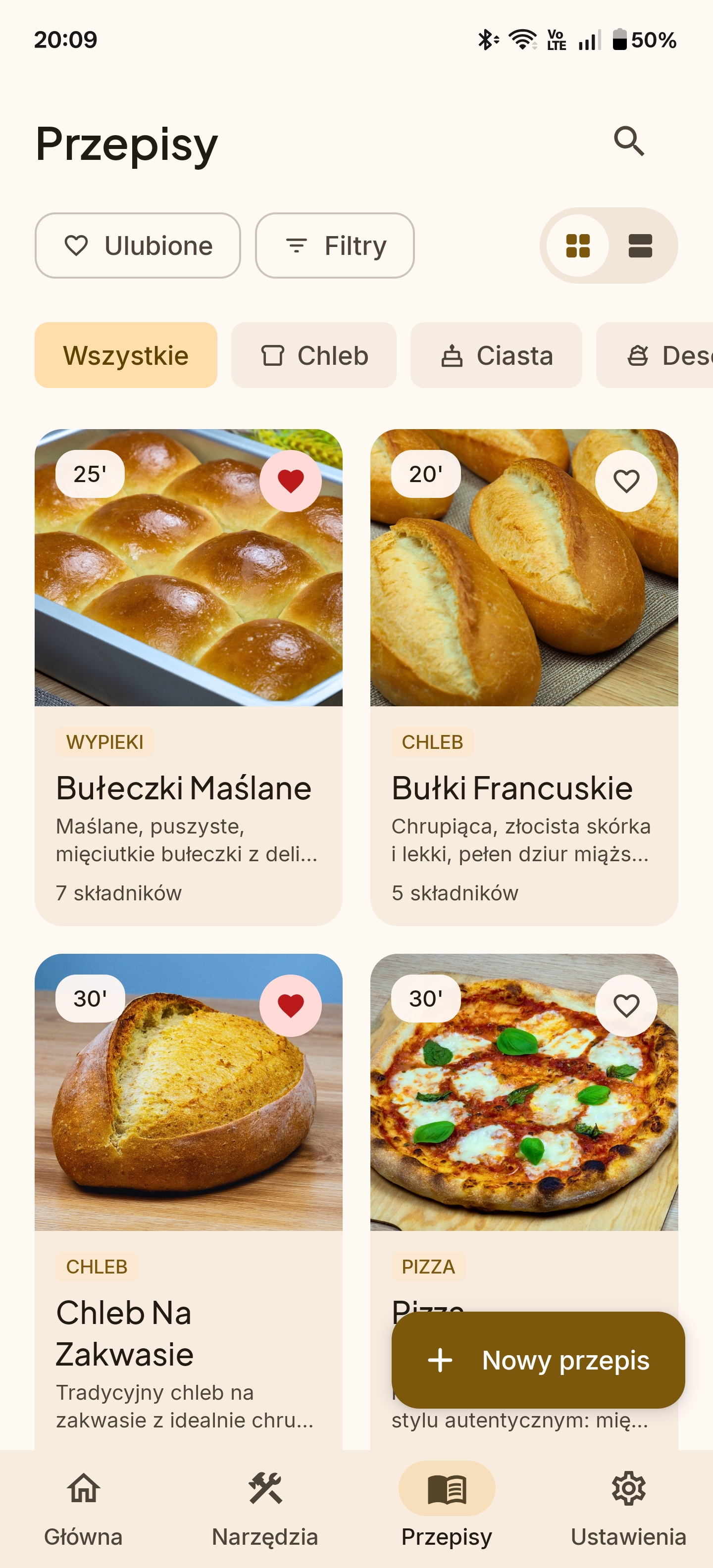Remove Bułeczki Maślane from favorites
The width and height of the screenshot is (713, 1568).
pyautogui.click(x=291, y=481)
